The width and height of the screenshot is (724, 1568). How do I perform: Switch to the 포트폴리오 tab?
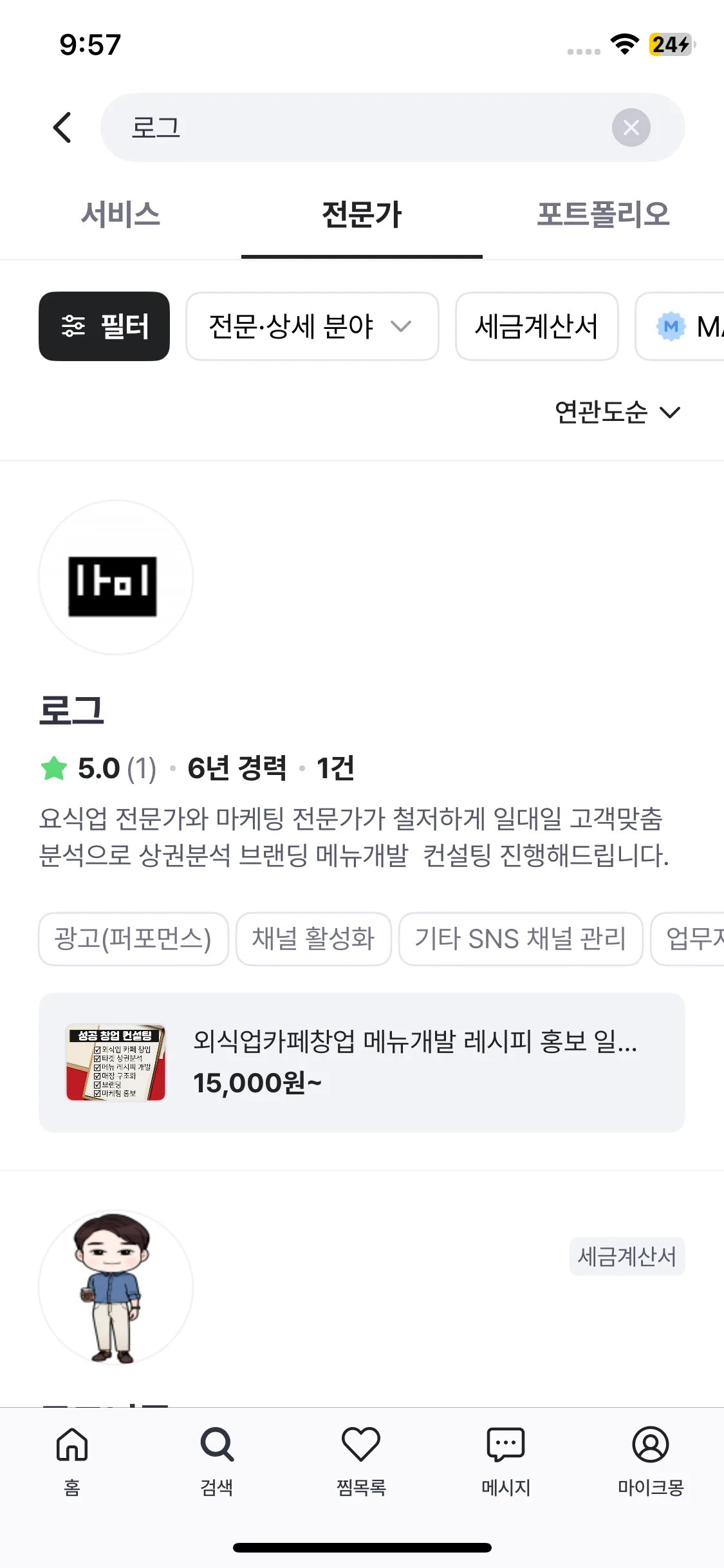(x=603, y=215)
